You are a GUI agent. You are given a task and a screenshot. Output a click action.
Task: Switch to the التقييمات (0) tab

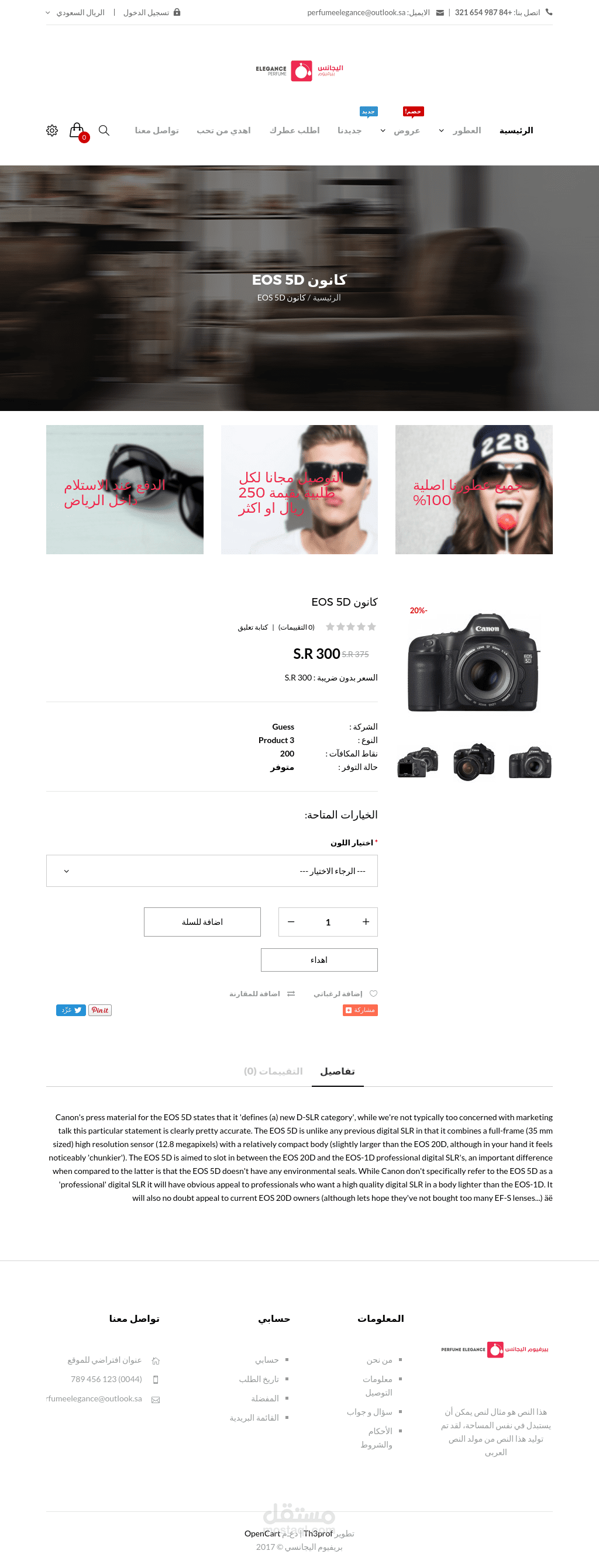click(x=273, y=1072)
